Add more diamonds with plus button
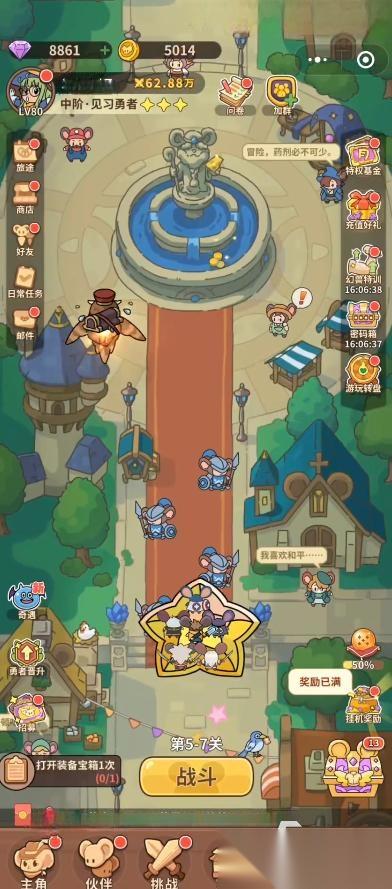The image size is (392, 889). click(x=104, y=50)
